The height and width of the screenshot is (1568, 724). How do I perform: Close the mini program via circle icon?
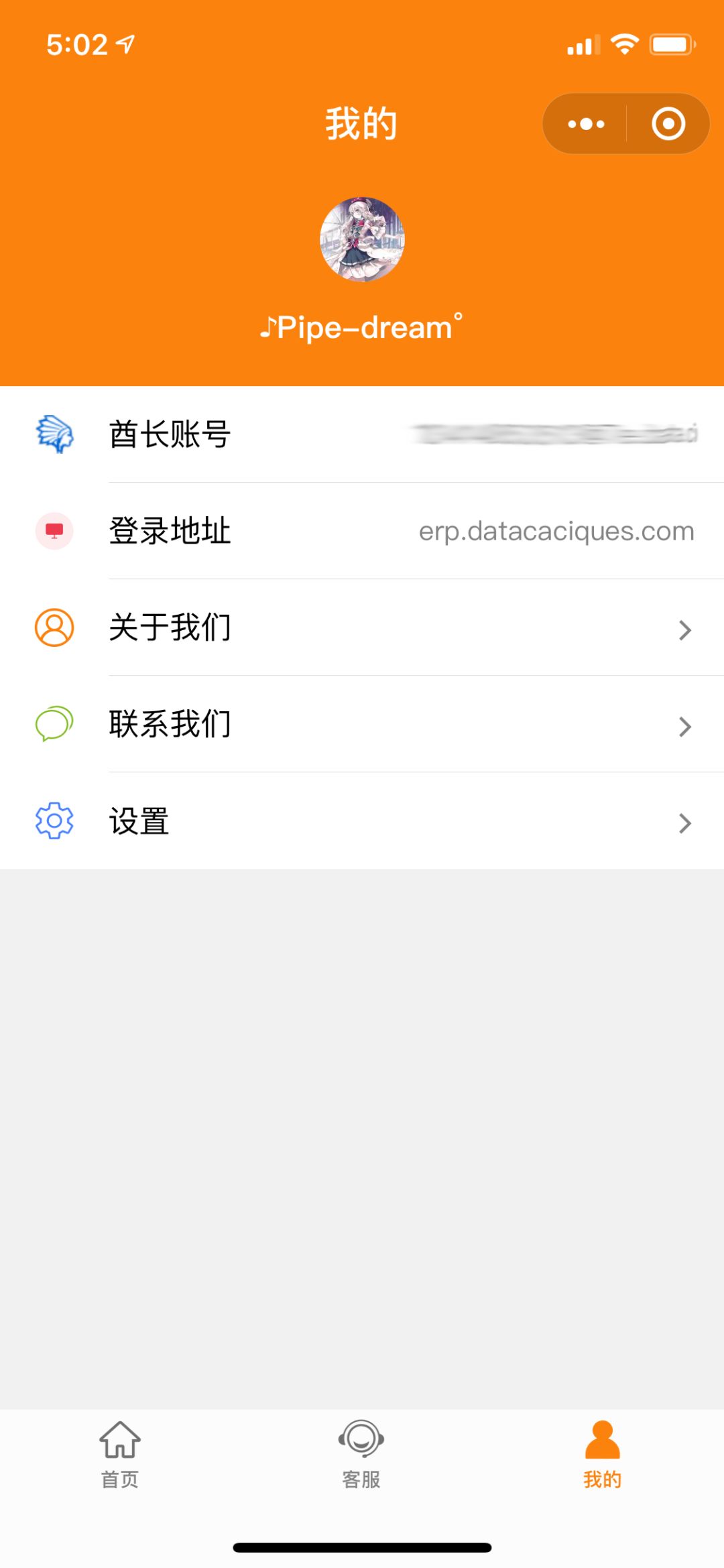668,124
